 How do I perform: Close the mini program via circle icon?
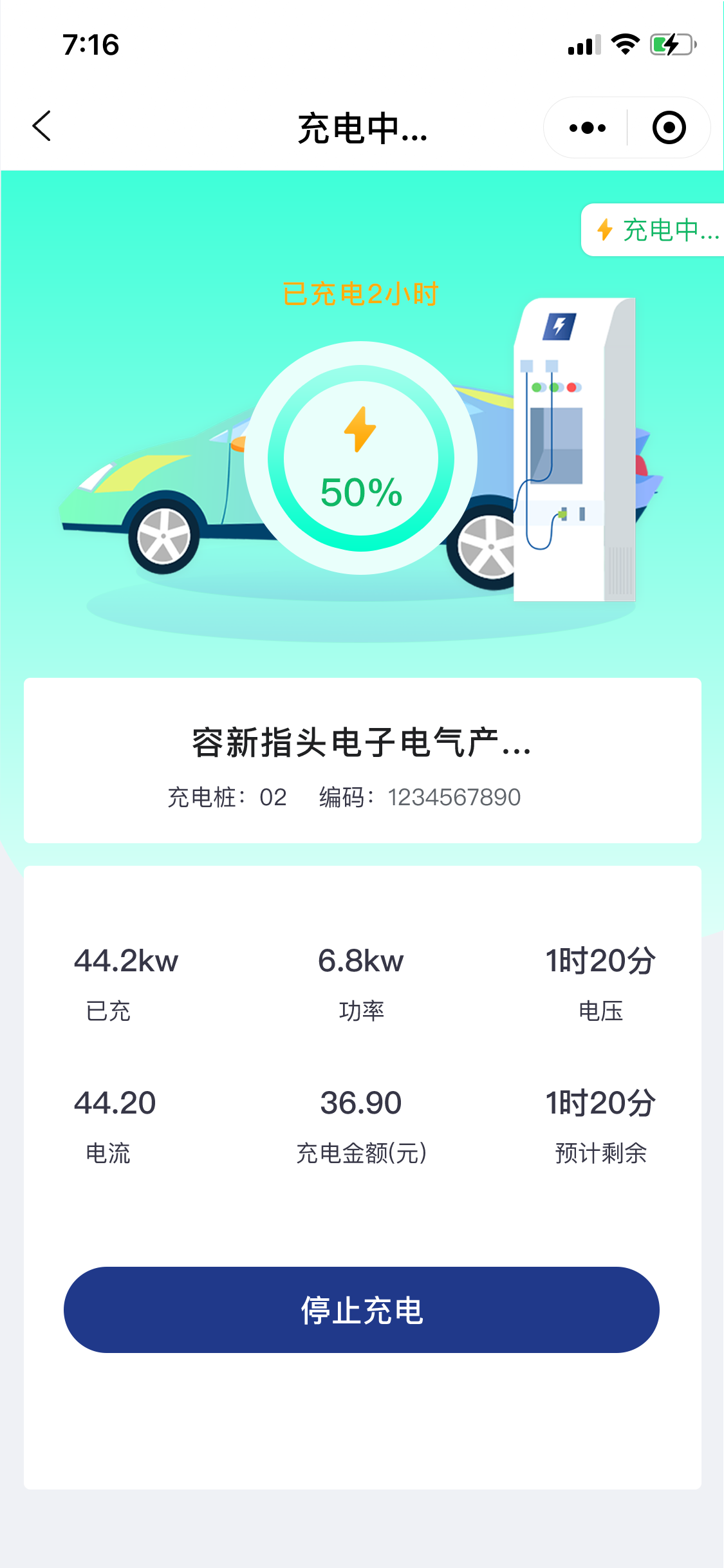tap(669, 127)
